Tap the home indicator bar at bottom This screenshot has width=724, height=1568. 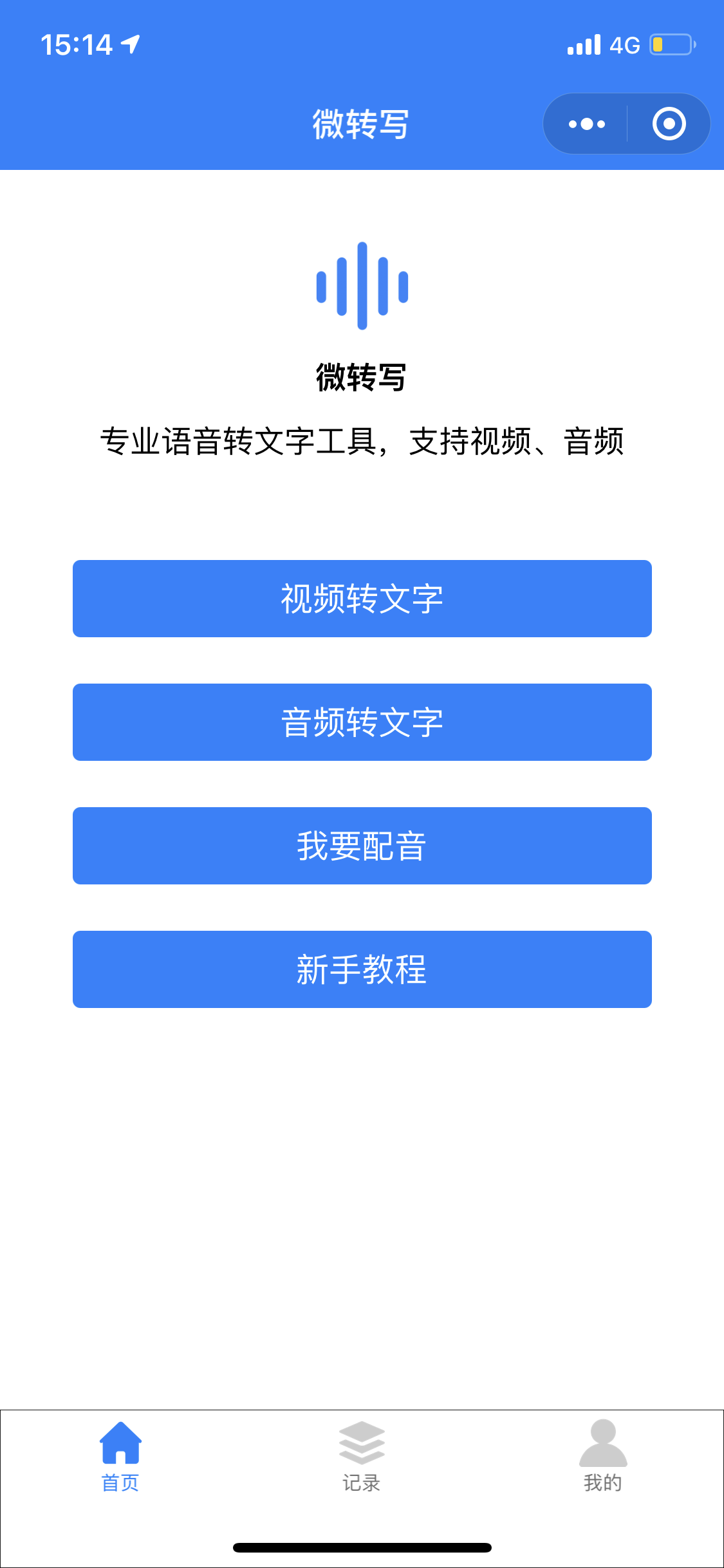click(362, 1548)
